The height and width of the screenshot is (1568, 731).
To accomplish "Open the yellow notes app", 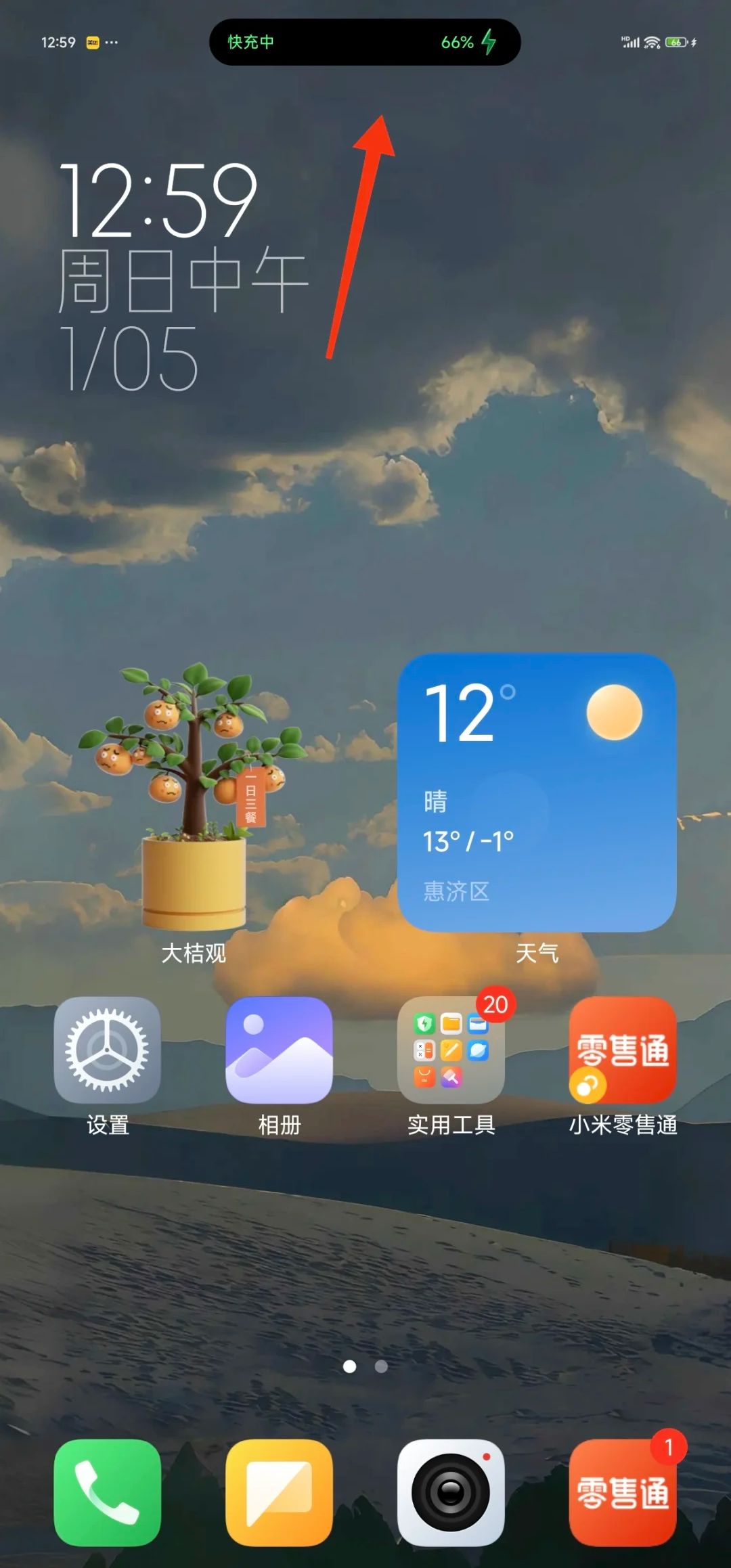I will pyautogui.click(x=279, y=1492).
